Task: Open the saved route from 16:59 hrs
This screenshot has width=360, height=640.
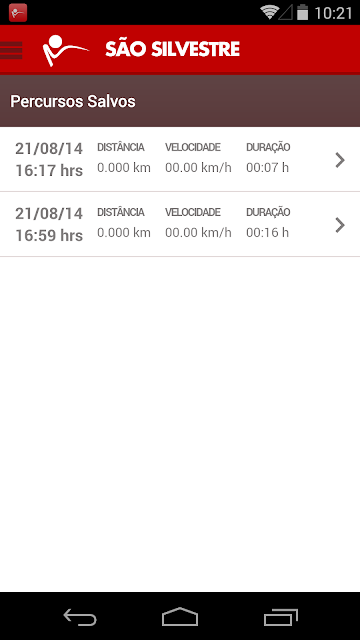Action: click(x=180, y=224)
